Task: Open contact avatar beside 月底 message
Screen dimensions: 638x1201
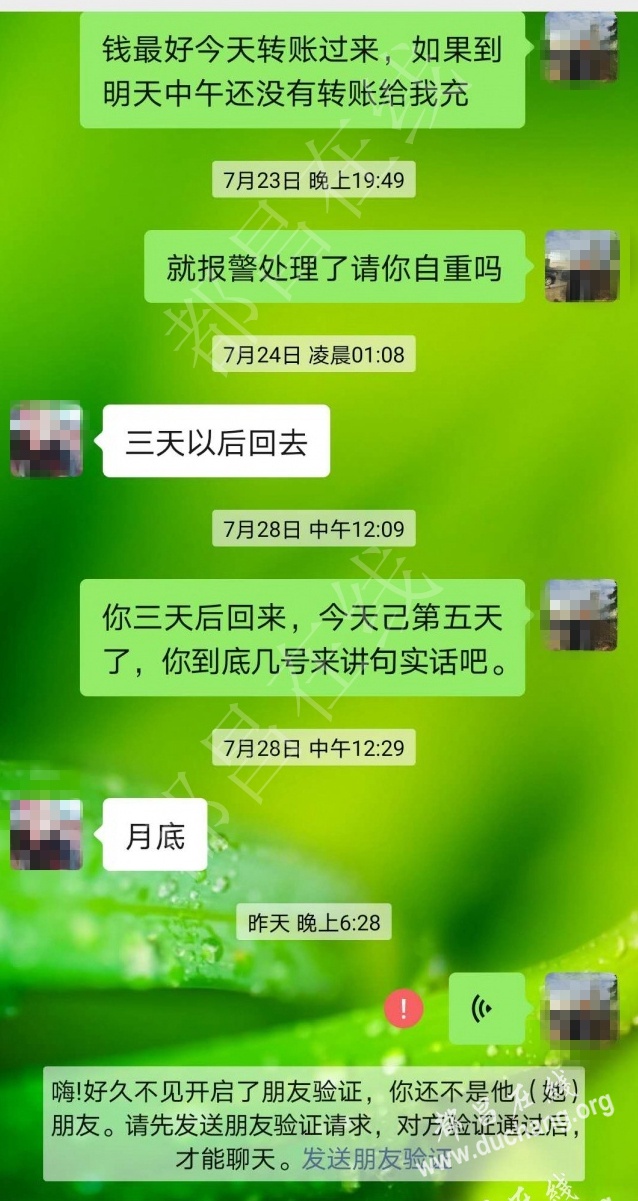Action: coord(46,834)
